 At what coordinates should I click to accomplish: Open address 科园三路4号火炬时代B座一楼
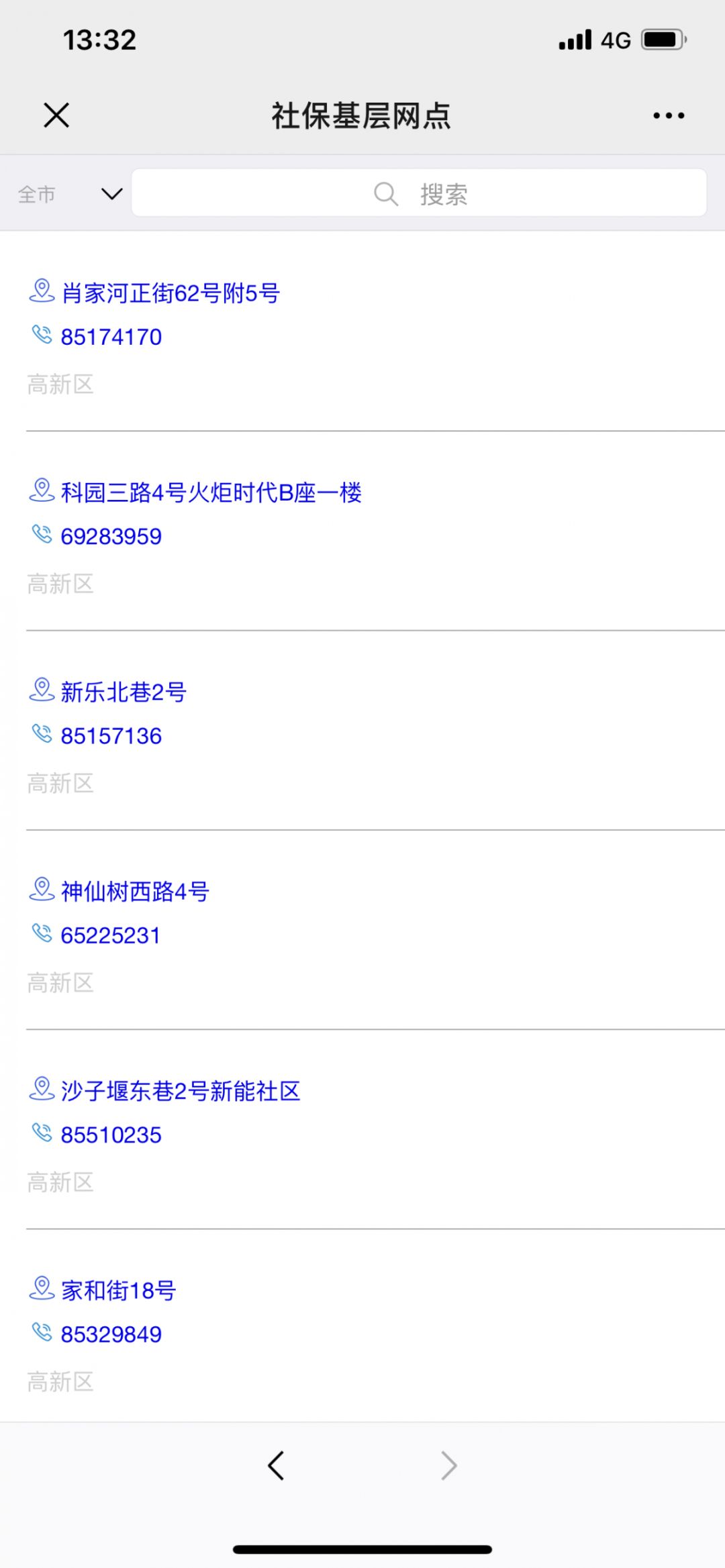click(x=211, y=492)
